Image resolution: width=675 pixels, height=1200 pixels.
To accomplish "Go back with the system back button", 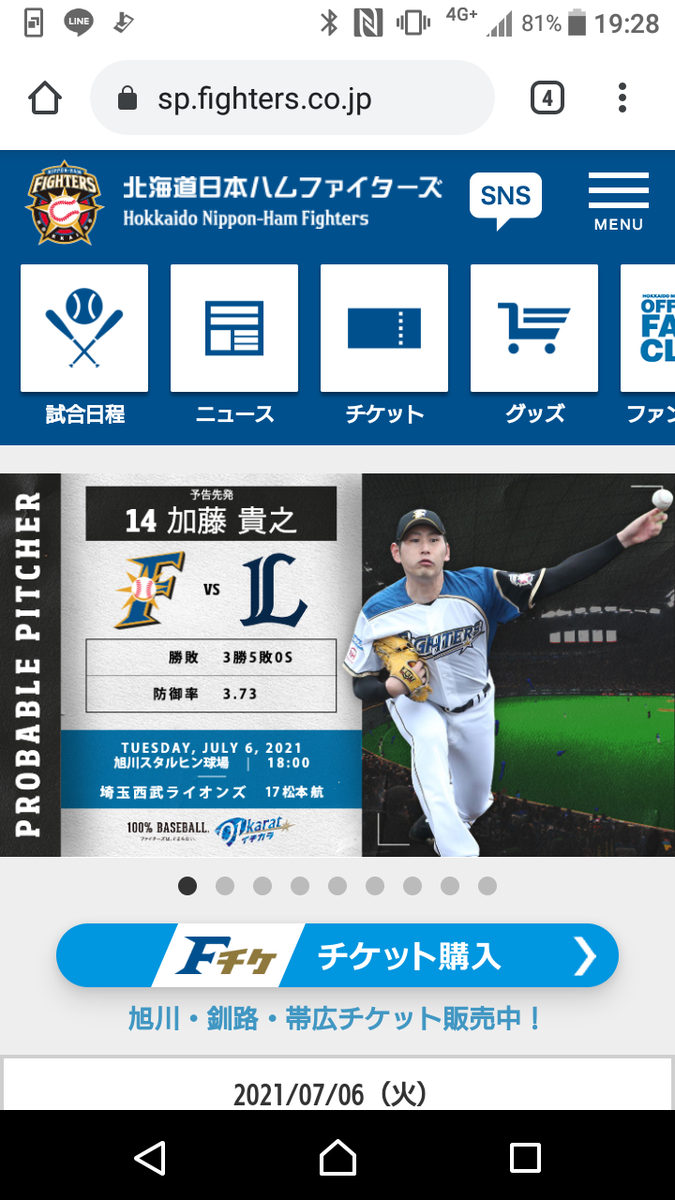I will click(x=150, y=1158).
